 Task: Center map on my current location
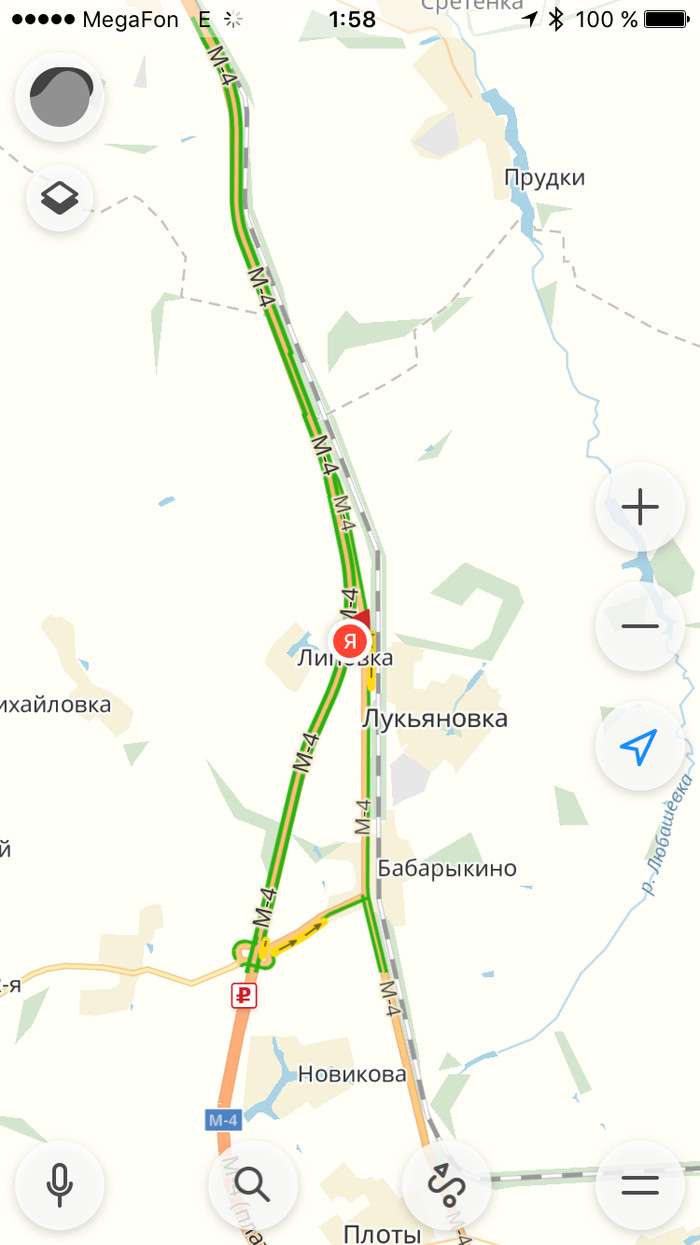pos(640,746)
